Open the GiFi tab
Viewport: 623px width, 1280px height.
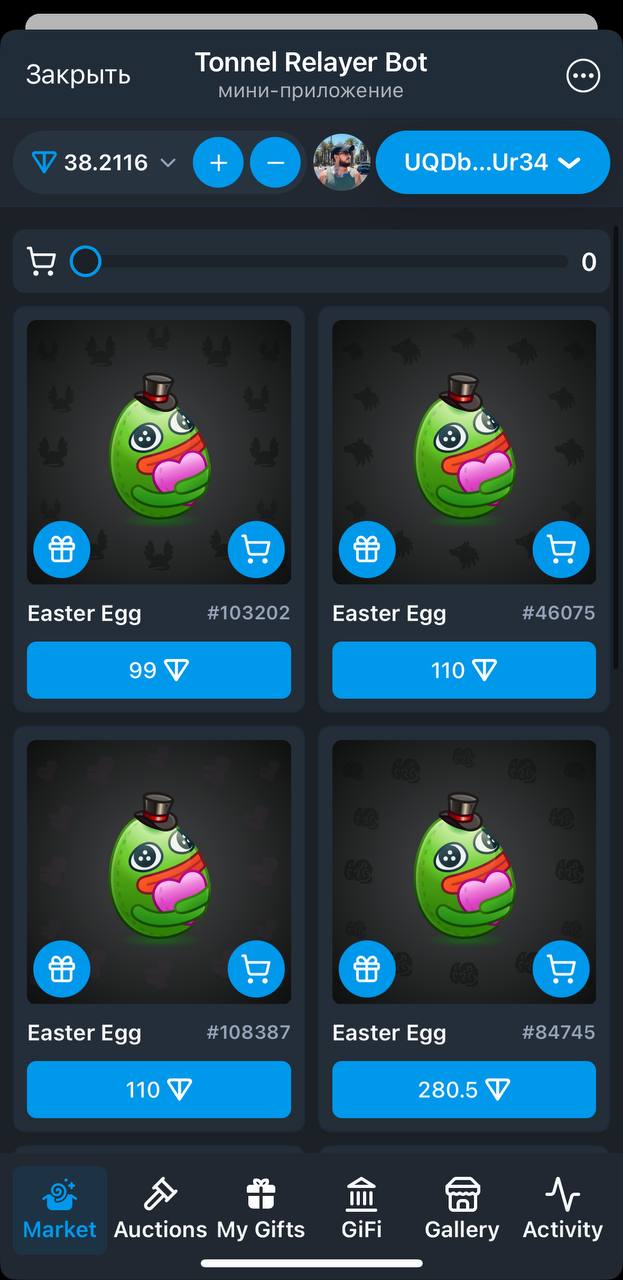coord(361,1209)
